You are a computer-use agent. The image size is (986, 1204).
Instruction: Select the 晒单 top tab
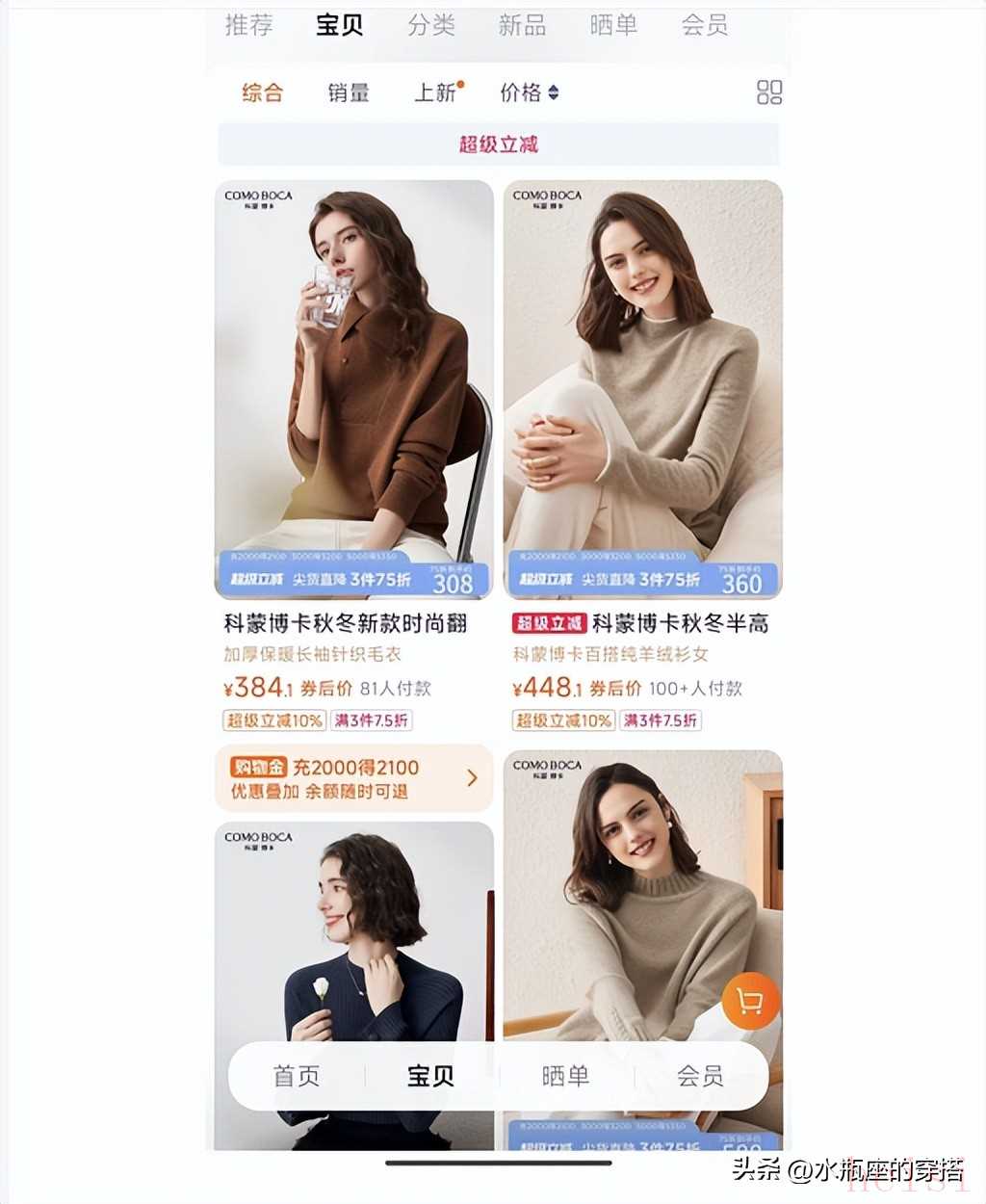613,25
